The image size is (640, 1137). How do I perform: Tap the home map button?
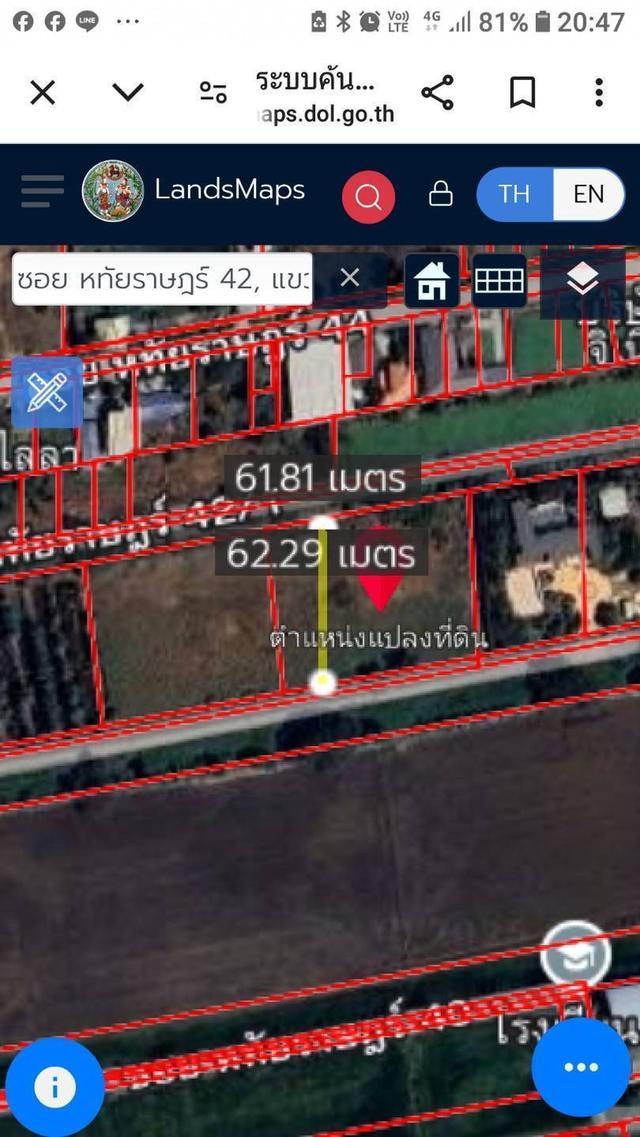pos(431,281)
